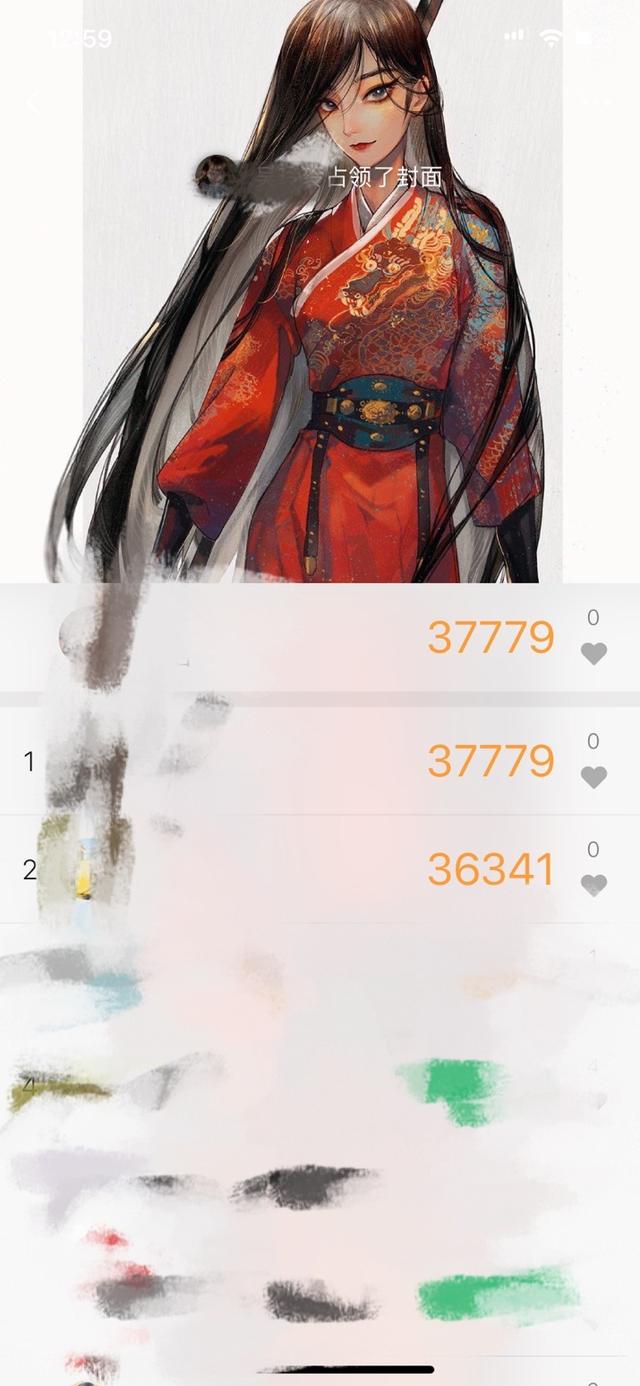Like the rank 1 entry with 37779
640x1386 pixels.
(594, 777)
